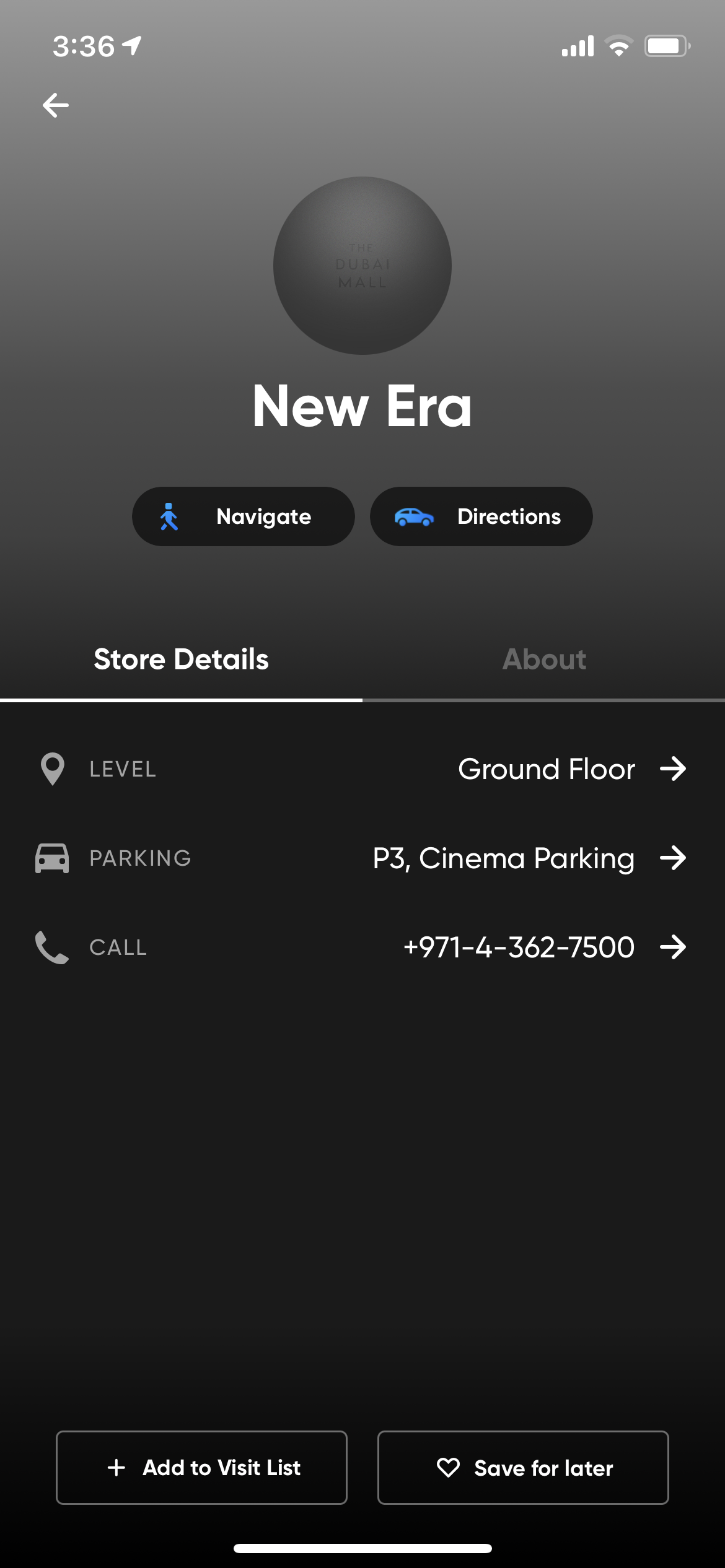Switch to the About tab

click(544, 660)
